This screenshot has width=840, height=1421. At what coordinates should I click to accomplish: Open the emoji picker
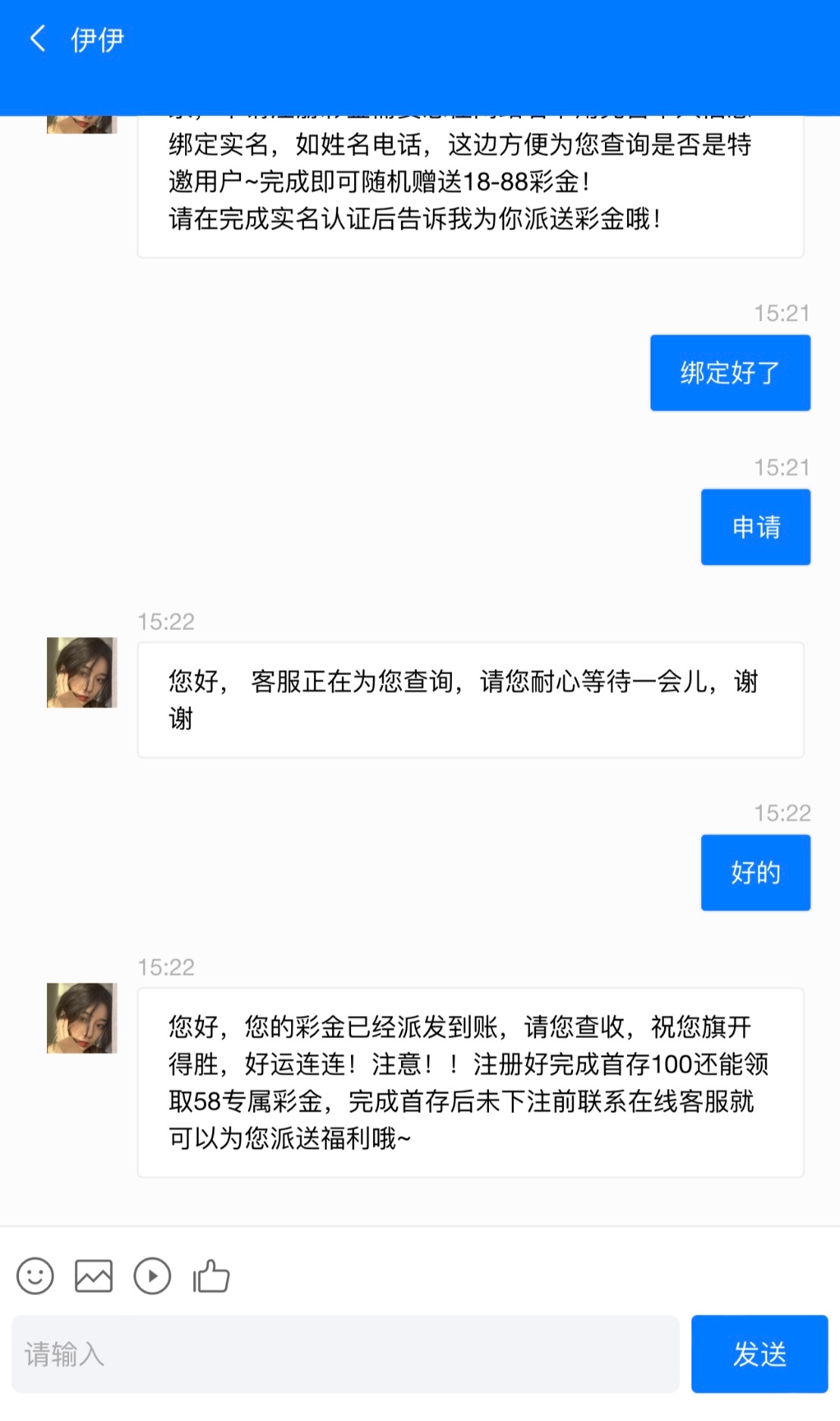pos(35,1276)
